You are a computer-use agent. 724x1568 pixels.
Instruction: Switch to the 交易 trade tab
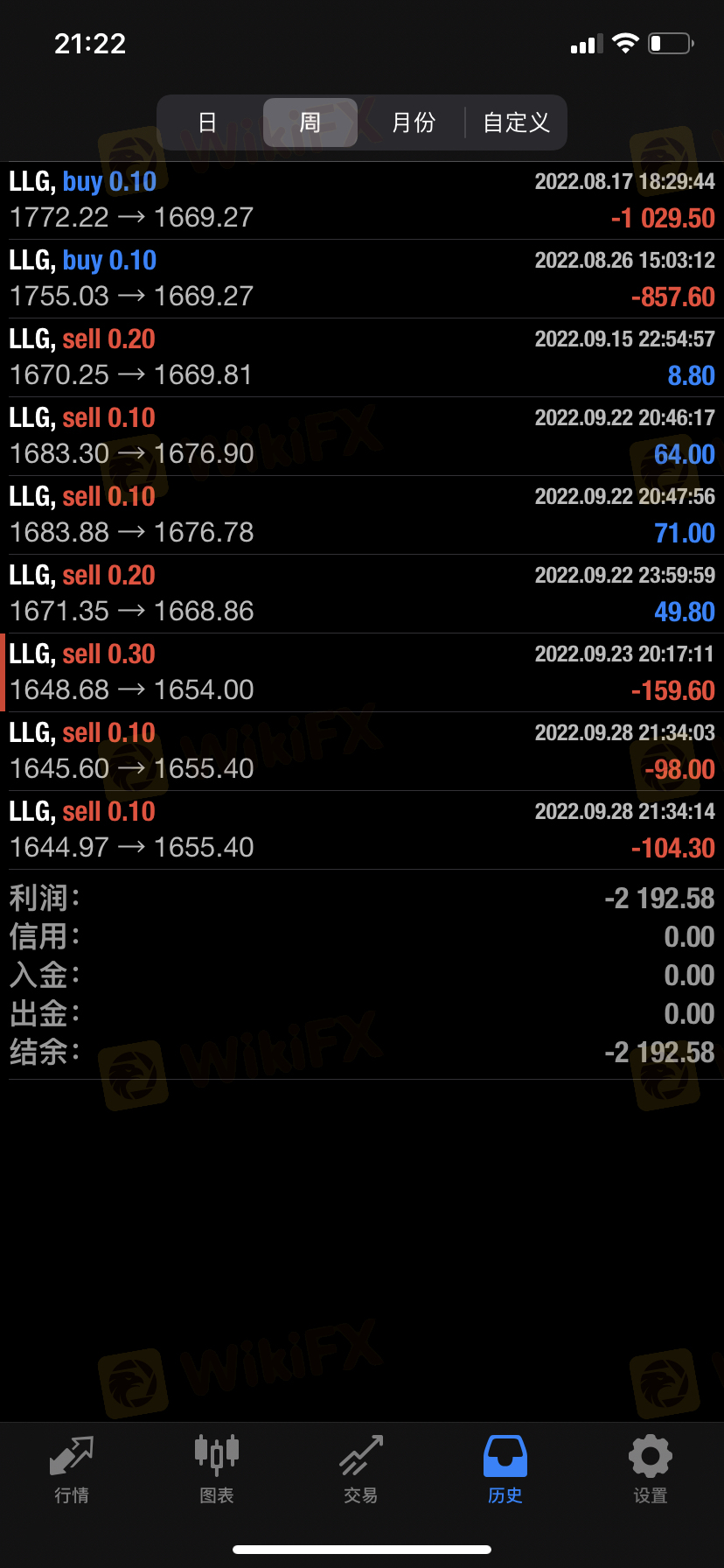[x=361, y=1470]
